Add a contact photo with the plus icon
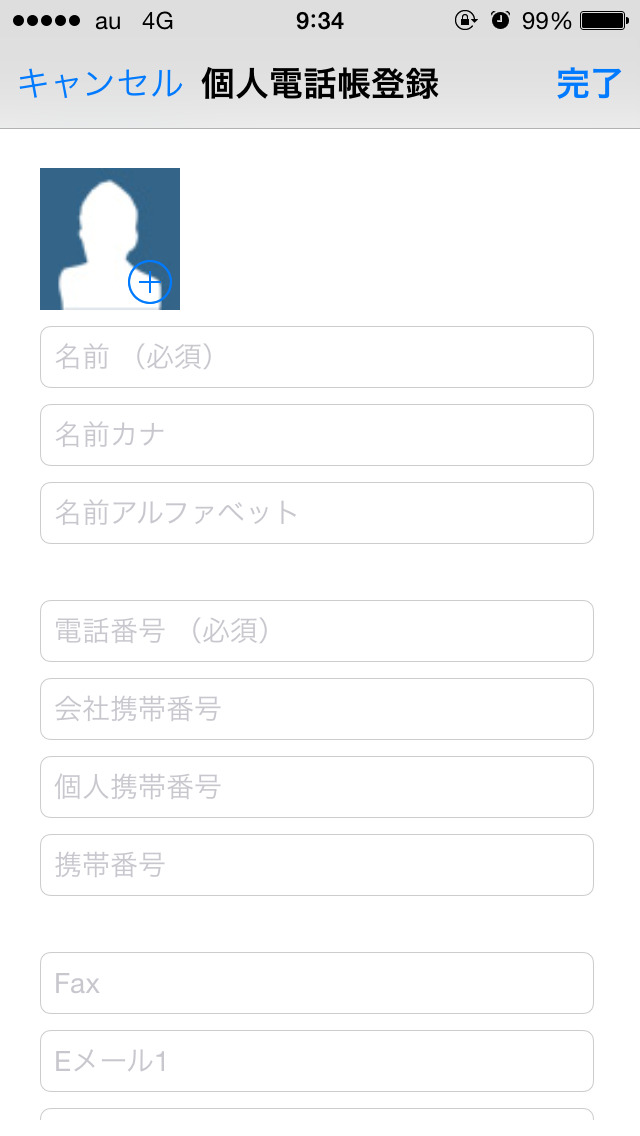 (150, 284)
